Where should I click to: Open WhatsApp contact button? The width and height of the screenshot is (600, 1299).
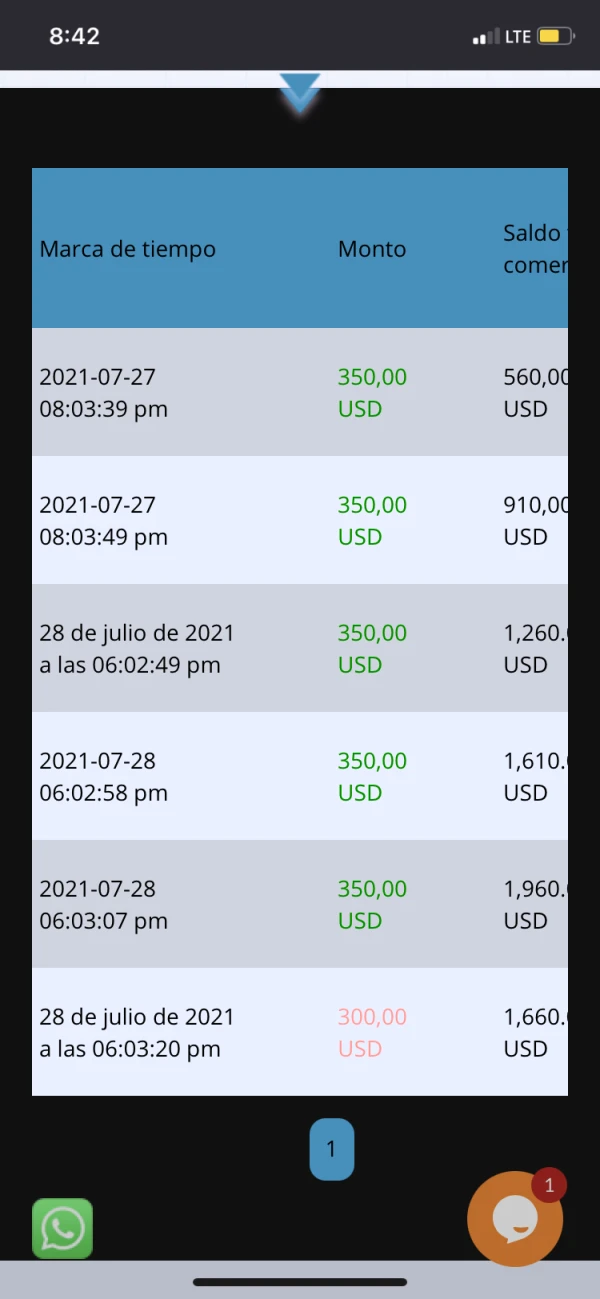click(x=62, y=1228)
